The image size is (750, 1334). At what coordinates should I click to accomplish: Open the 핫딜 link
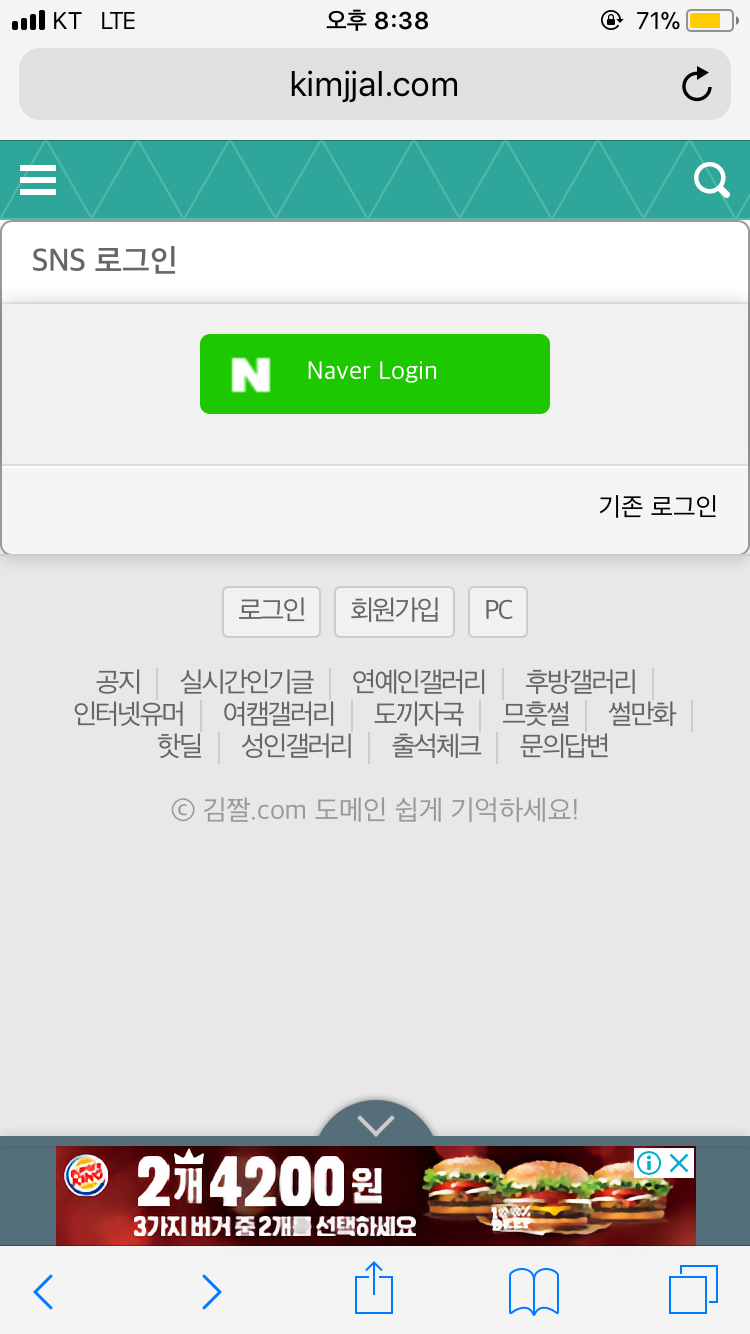tap(179, 746)
